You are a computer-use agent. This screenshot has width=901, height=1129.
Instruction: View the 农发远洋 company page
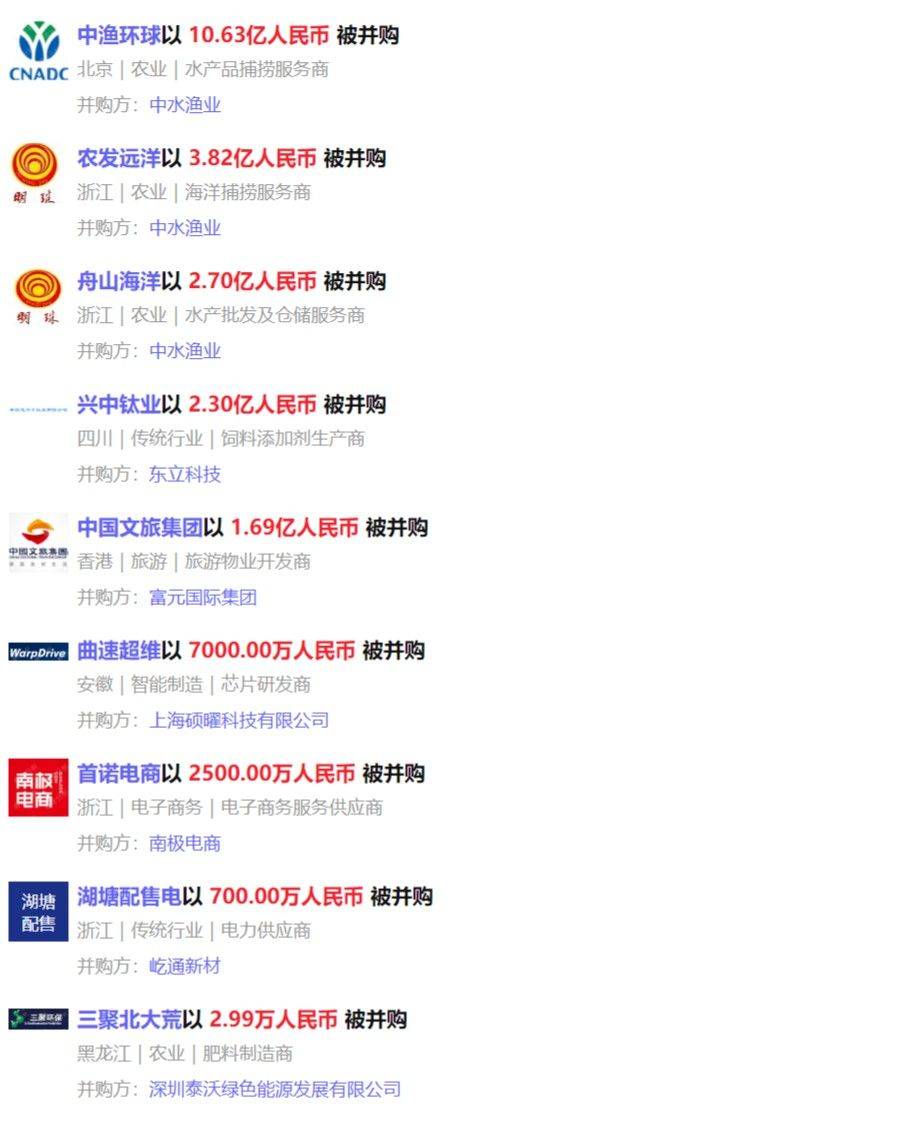coord(119,158)
